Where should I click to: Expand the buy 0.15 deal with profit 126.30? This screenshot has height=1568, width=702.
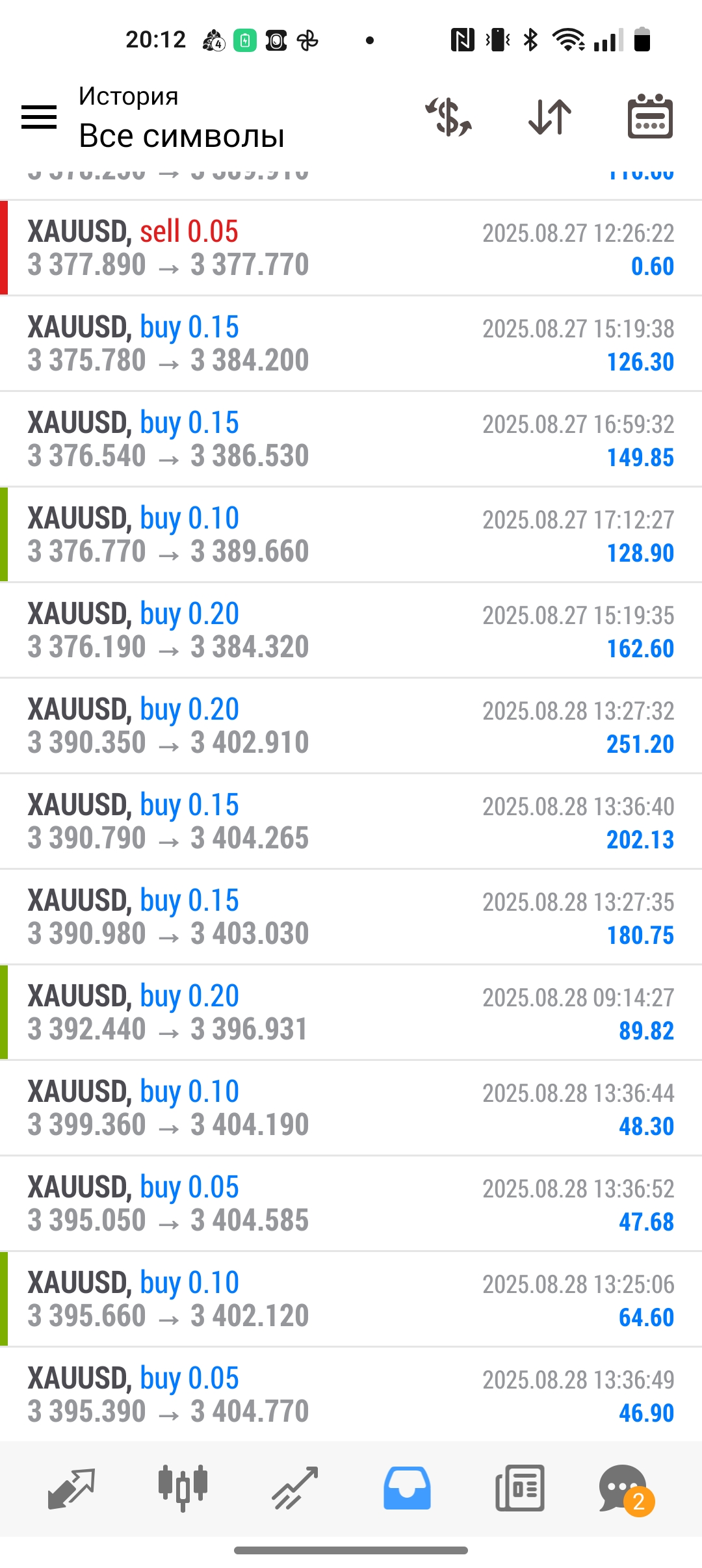click(x=351, y=344)
